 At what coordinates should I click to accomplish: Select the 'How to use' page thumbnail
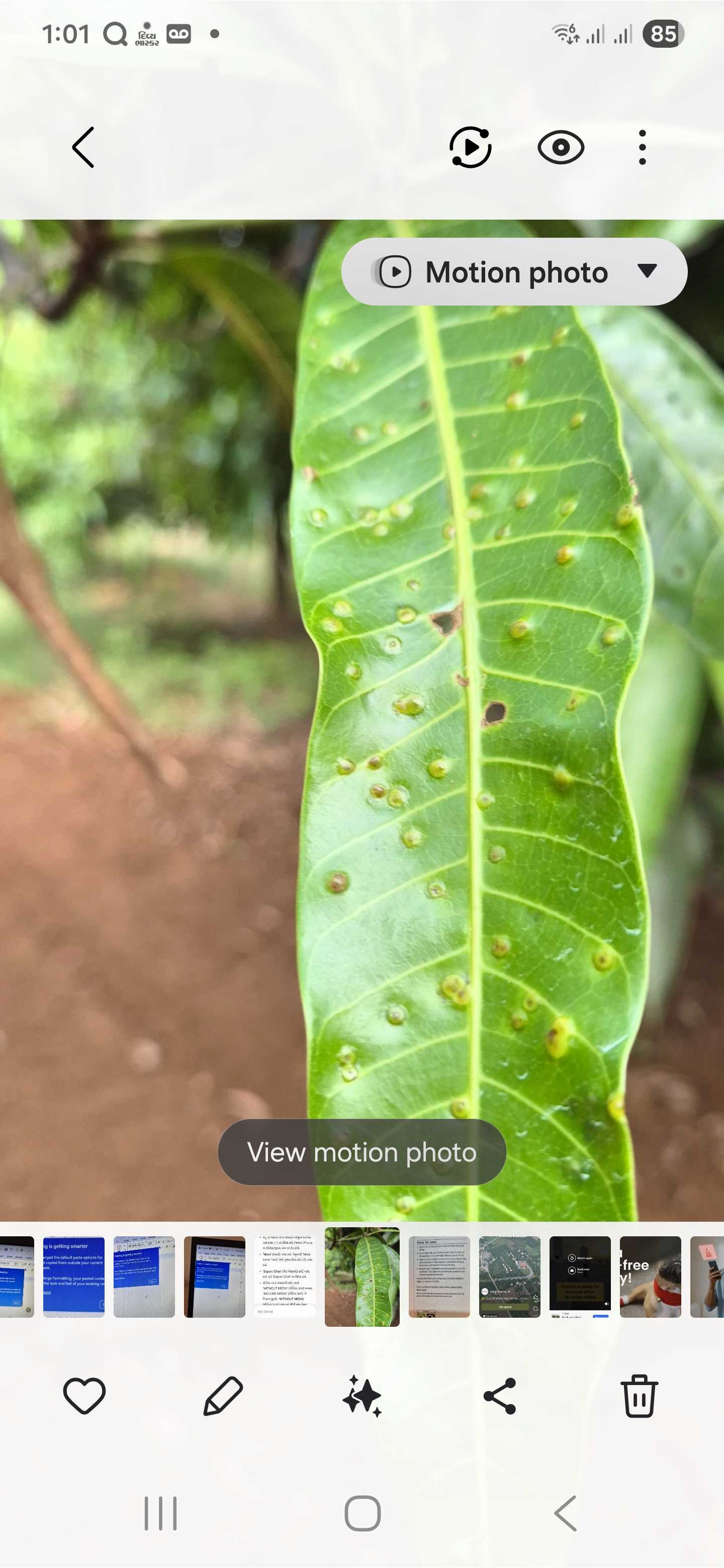[439, 1277]
